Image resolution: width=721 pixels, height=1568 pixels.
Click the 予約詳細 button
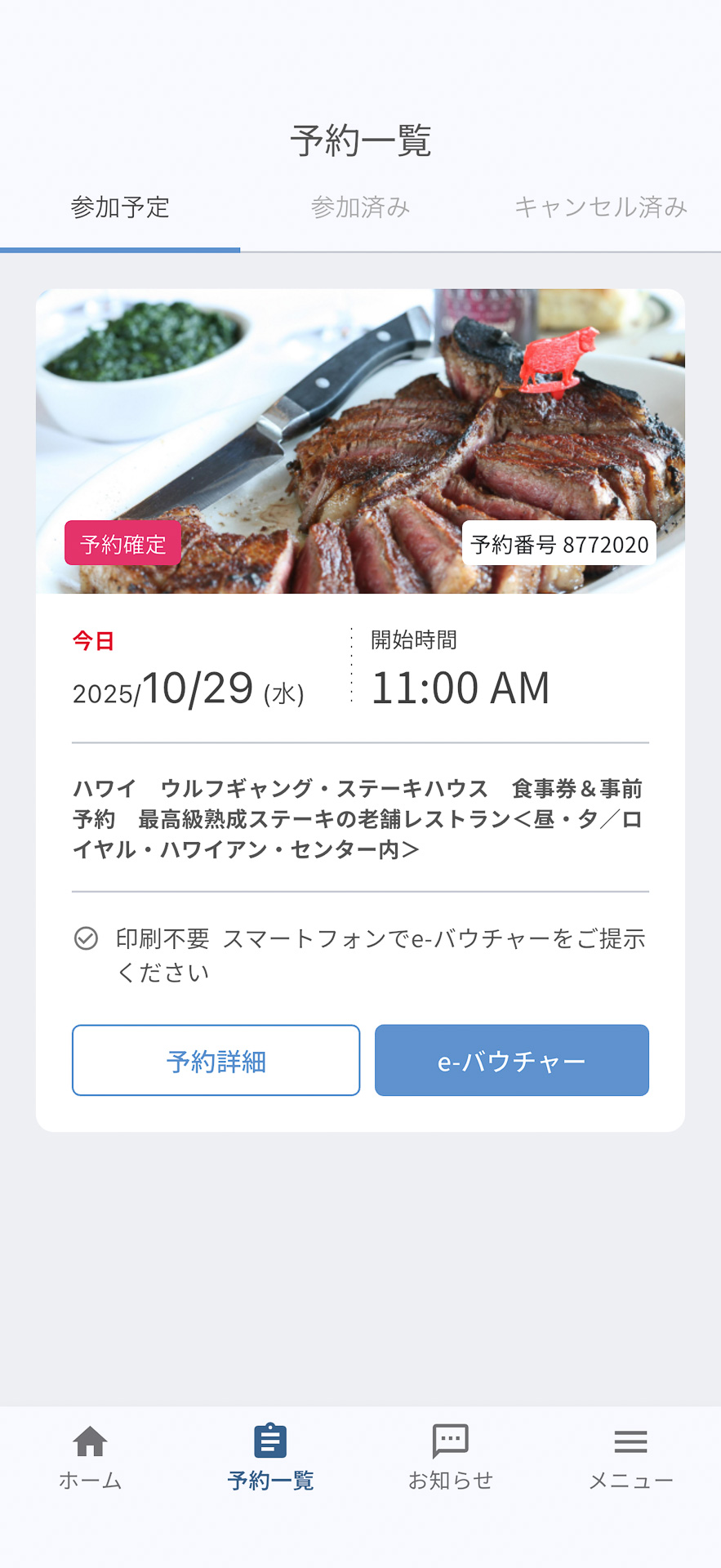[216, 1060]
